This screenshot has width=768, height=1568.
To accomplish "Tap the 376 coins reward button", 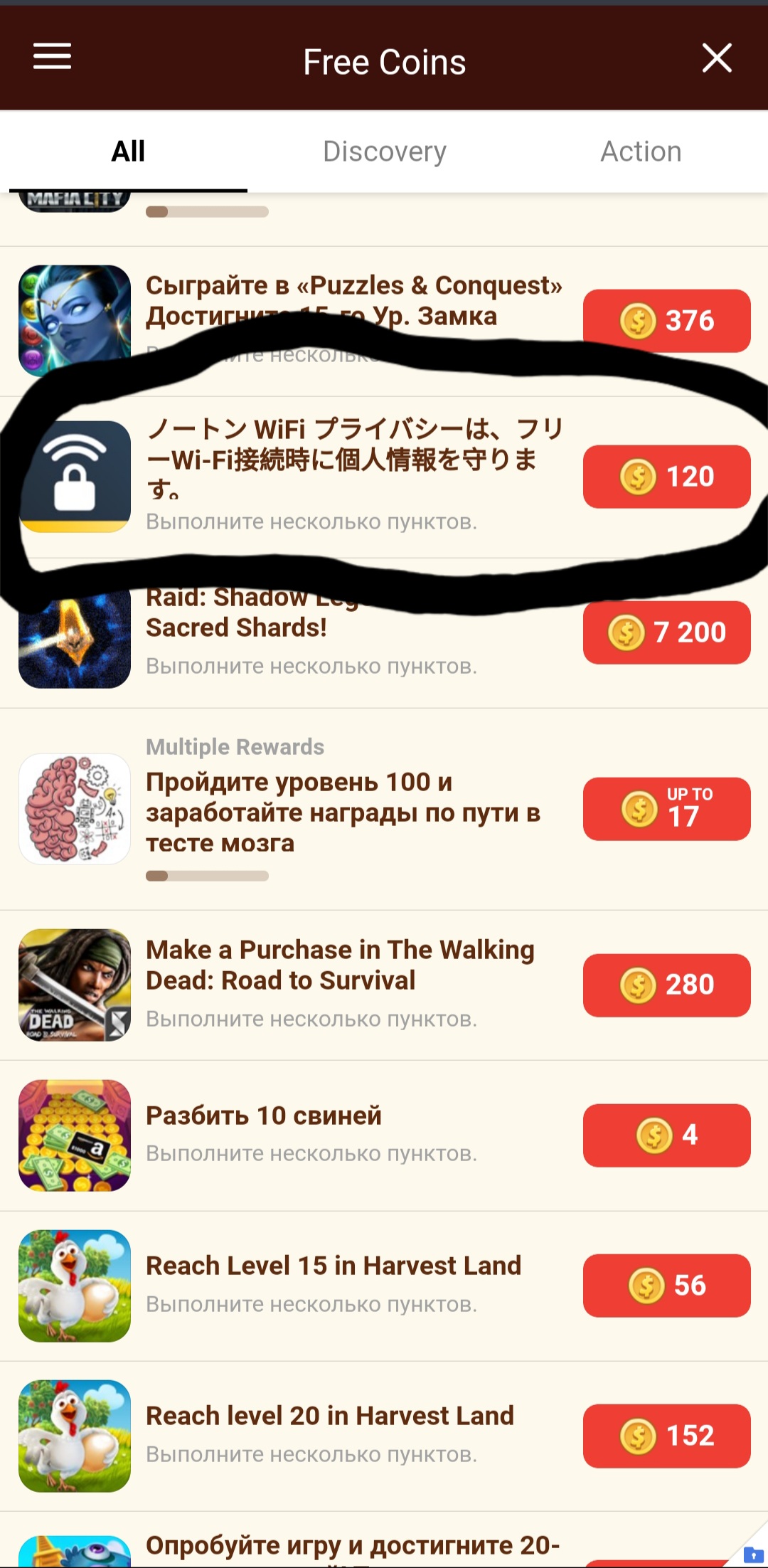I will 666,321.
